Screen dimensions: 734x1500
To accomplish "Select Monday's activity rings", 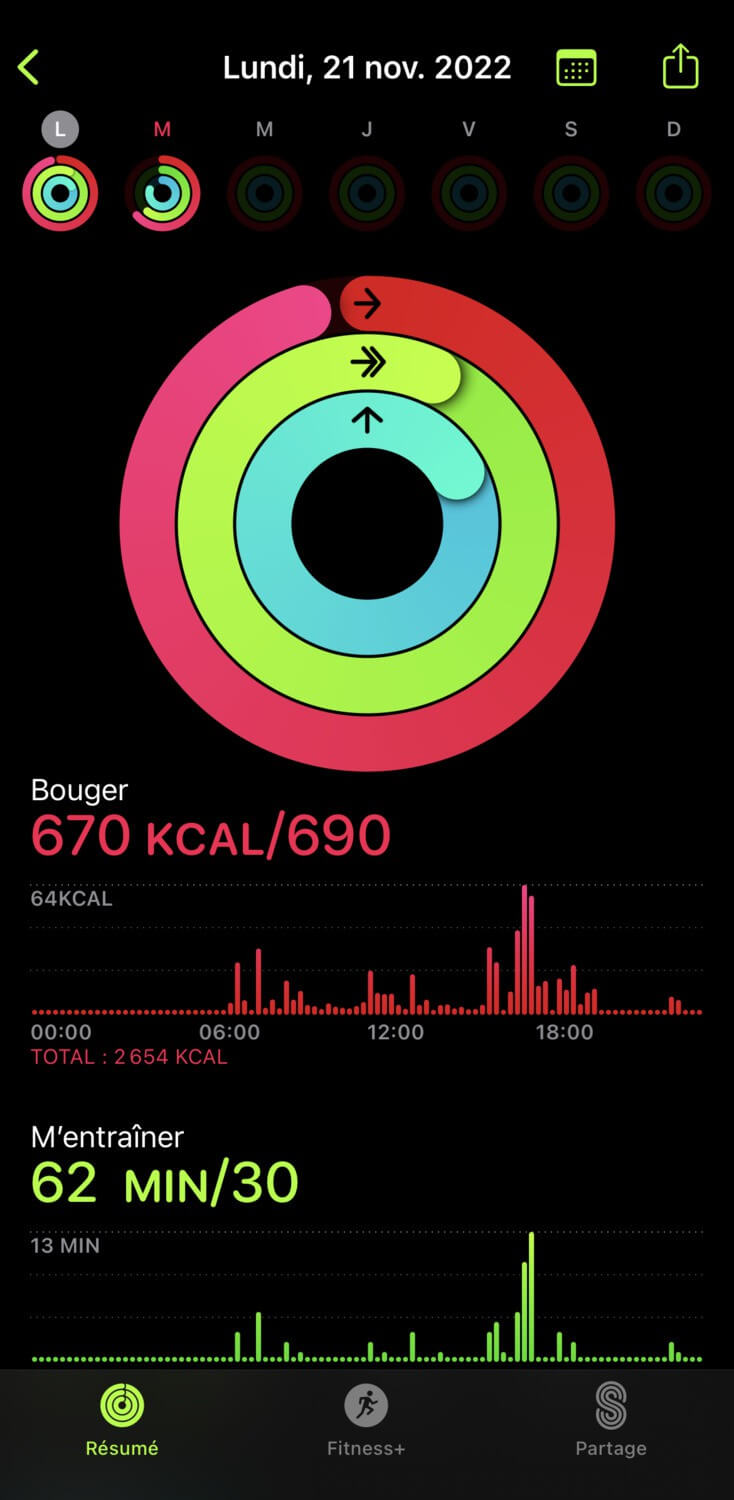I will [60, 175].
